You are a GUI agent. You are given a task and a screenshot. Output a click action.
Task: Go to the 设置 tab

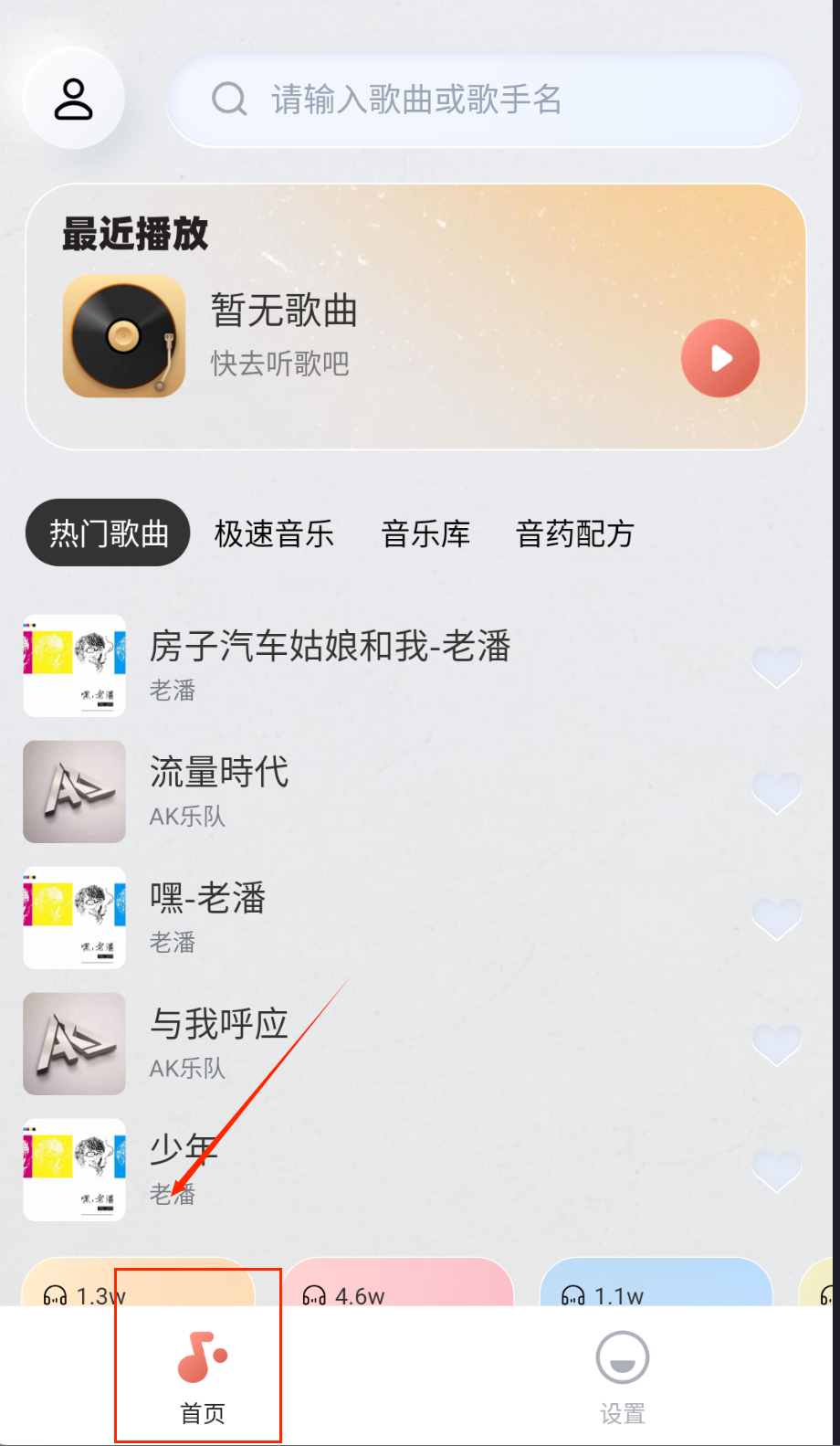pyautogui.click(x=622, y=1377)
